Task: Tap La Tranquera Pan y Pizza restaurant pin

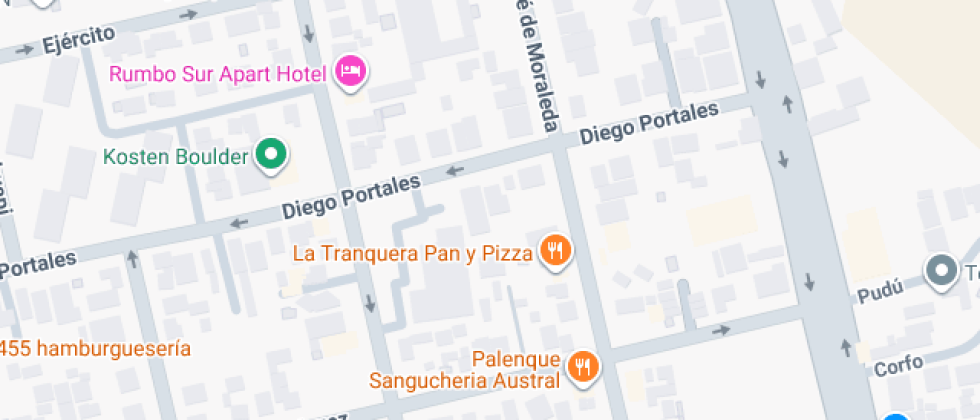Action: (555, 251)
